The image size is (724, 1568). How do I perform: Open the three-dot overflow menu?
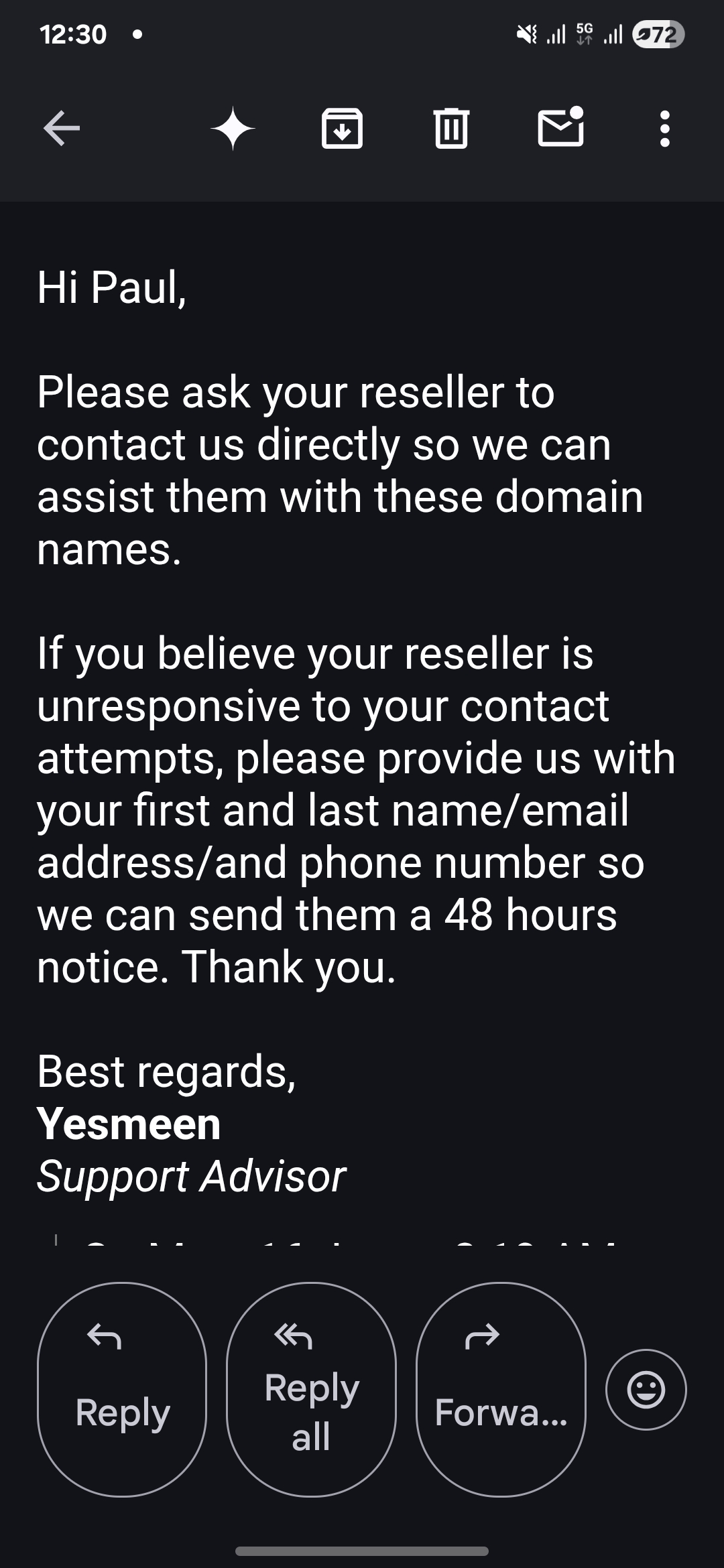[x=664, y=129]
